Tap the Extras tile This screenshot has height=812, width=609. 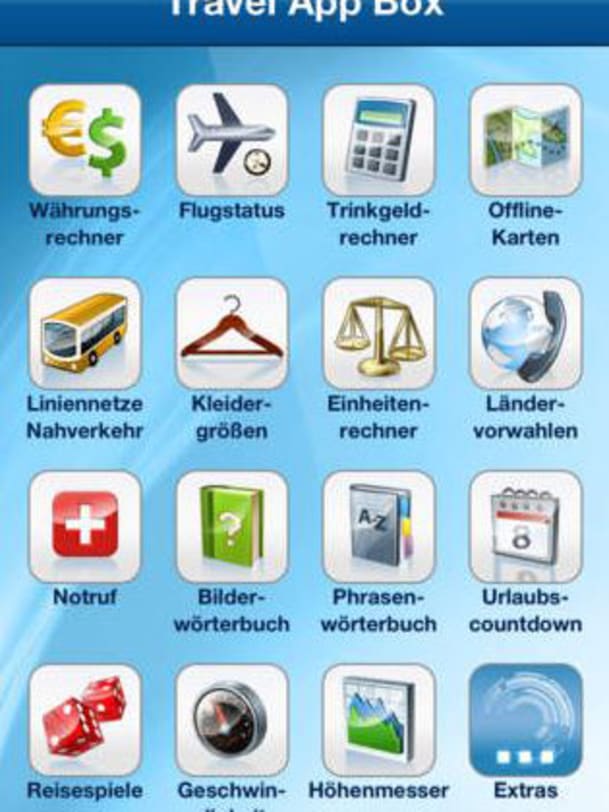(525, 719)
